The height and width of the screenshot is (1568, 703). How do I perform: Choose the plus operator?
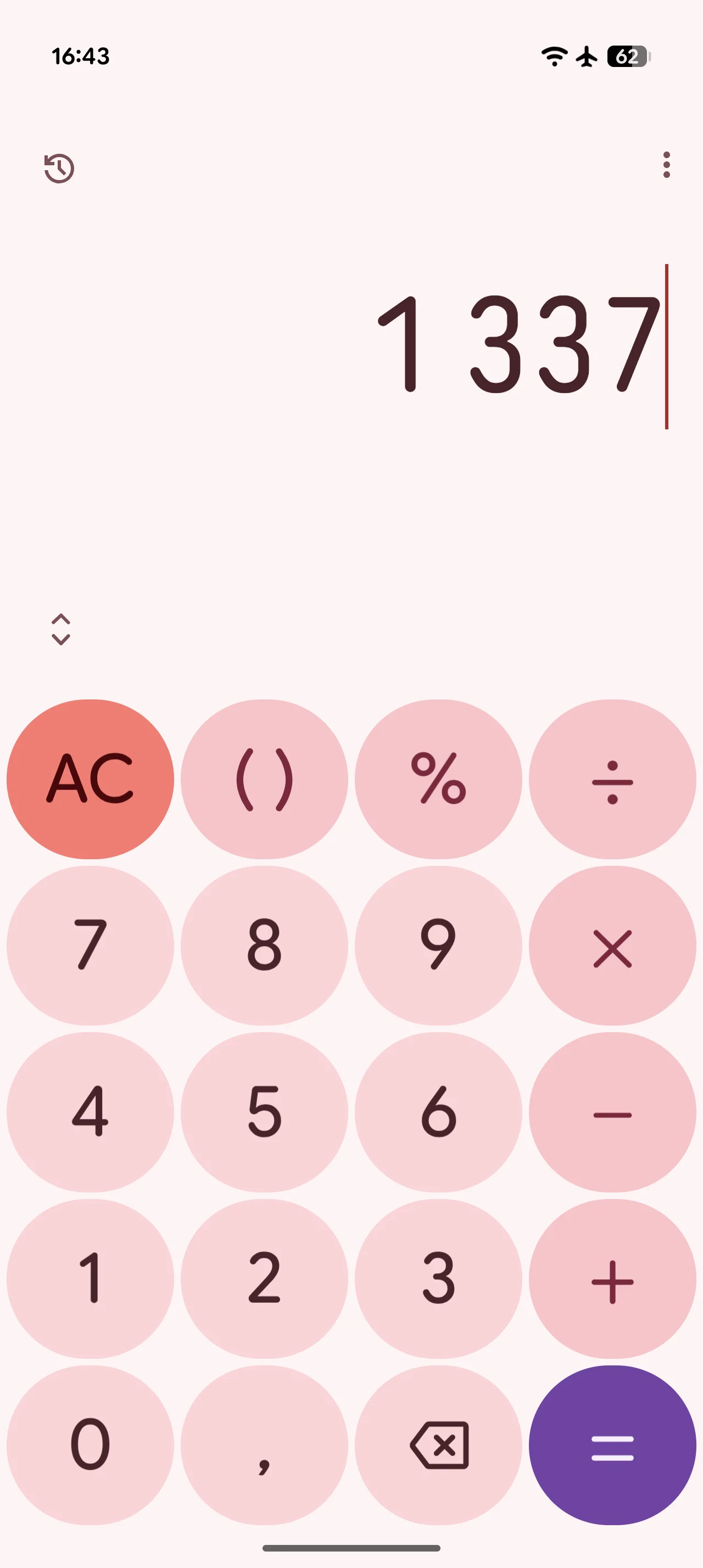[x=612, y=1278]
